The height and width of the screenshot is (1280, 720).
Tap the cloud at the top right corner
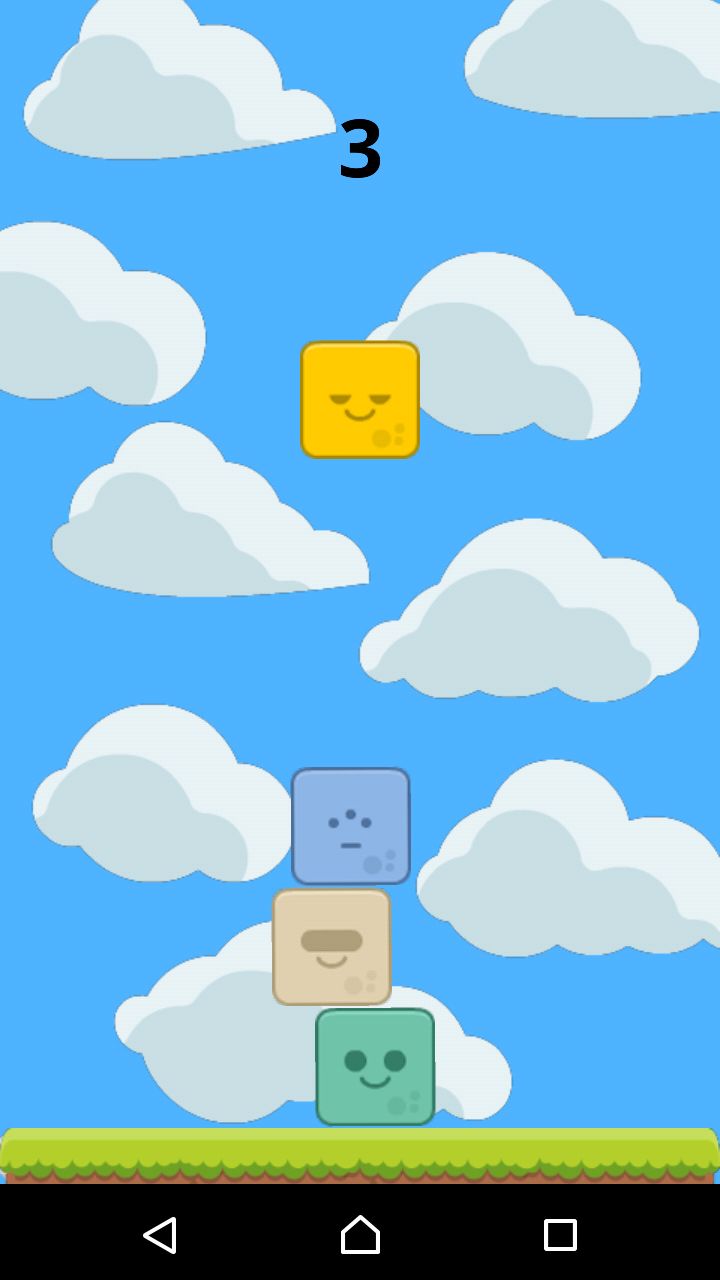coord(590,50)
